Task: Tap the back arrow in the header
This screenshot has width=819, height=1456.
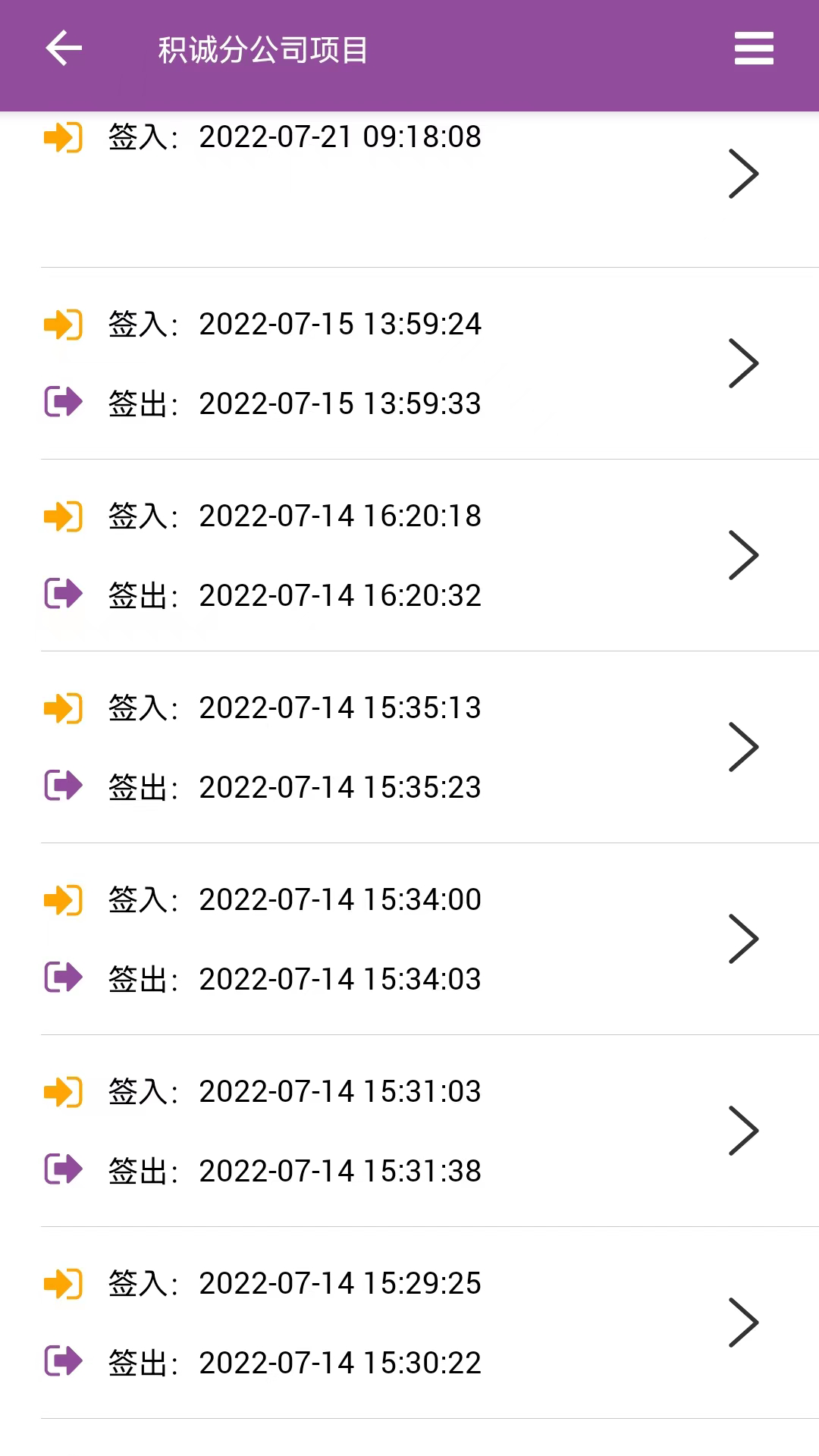Action: tap(64, 48)
